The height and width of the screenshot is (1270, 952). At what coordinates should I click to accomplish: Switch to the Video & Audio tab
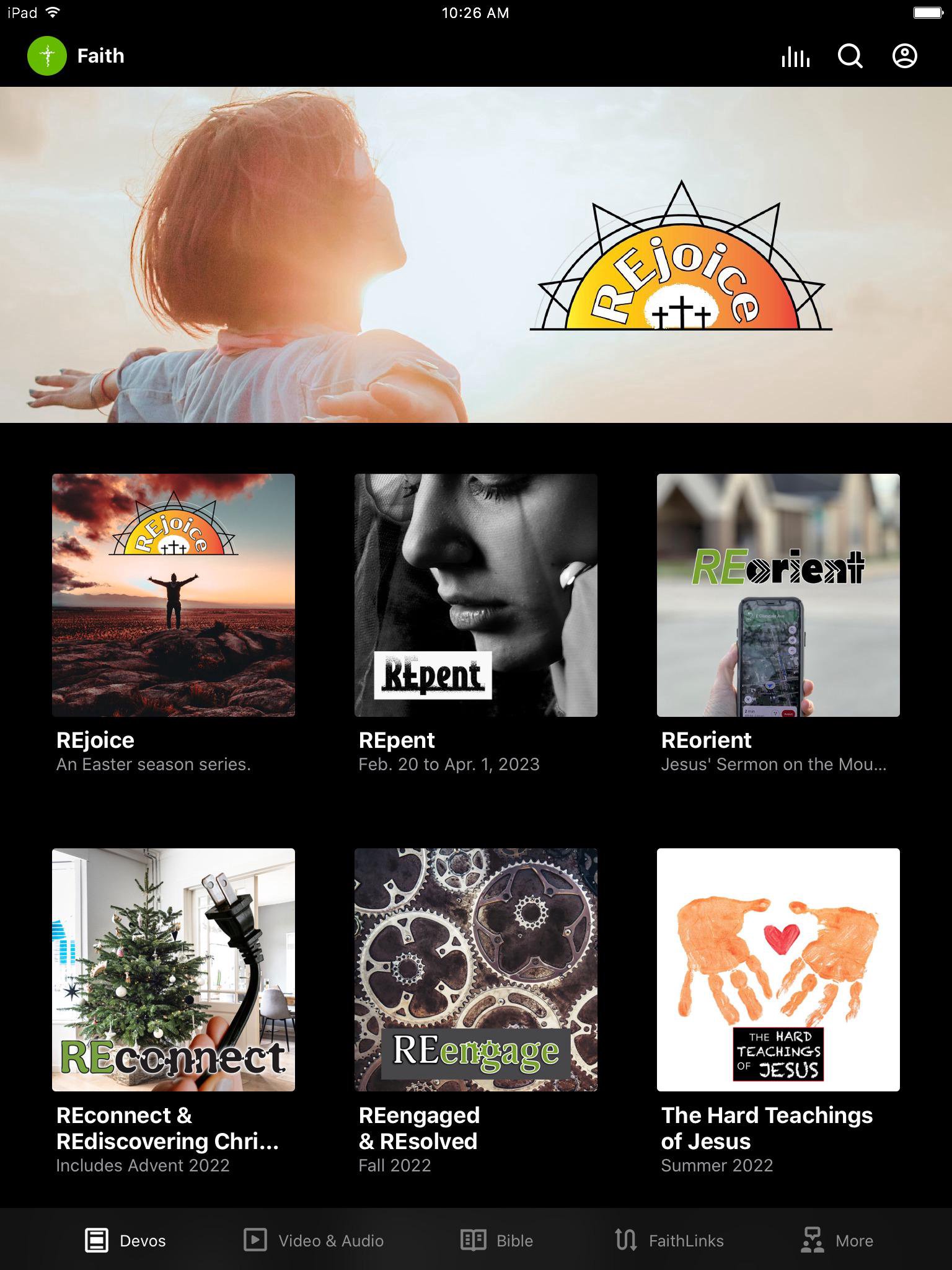(314, 1240)
